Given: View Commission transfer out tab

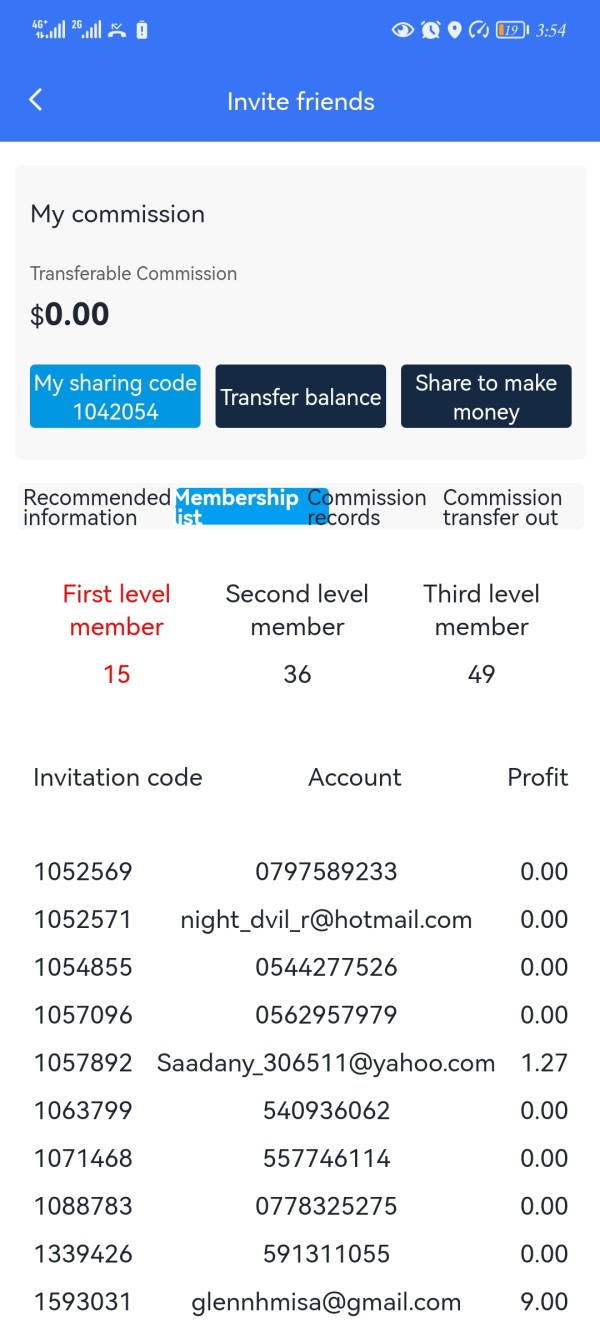Looking at the screenshot, I should (x=502, y=507).
